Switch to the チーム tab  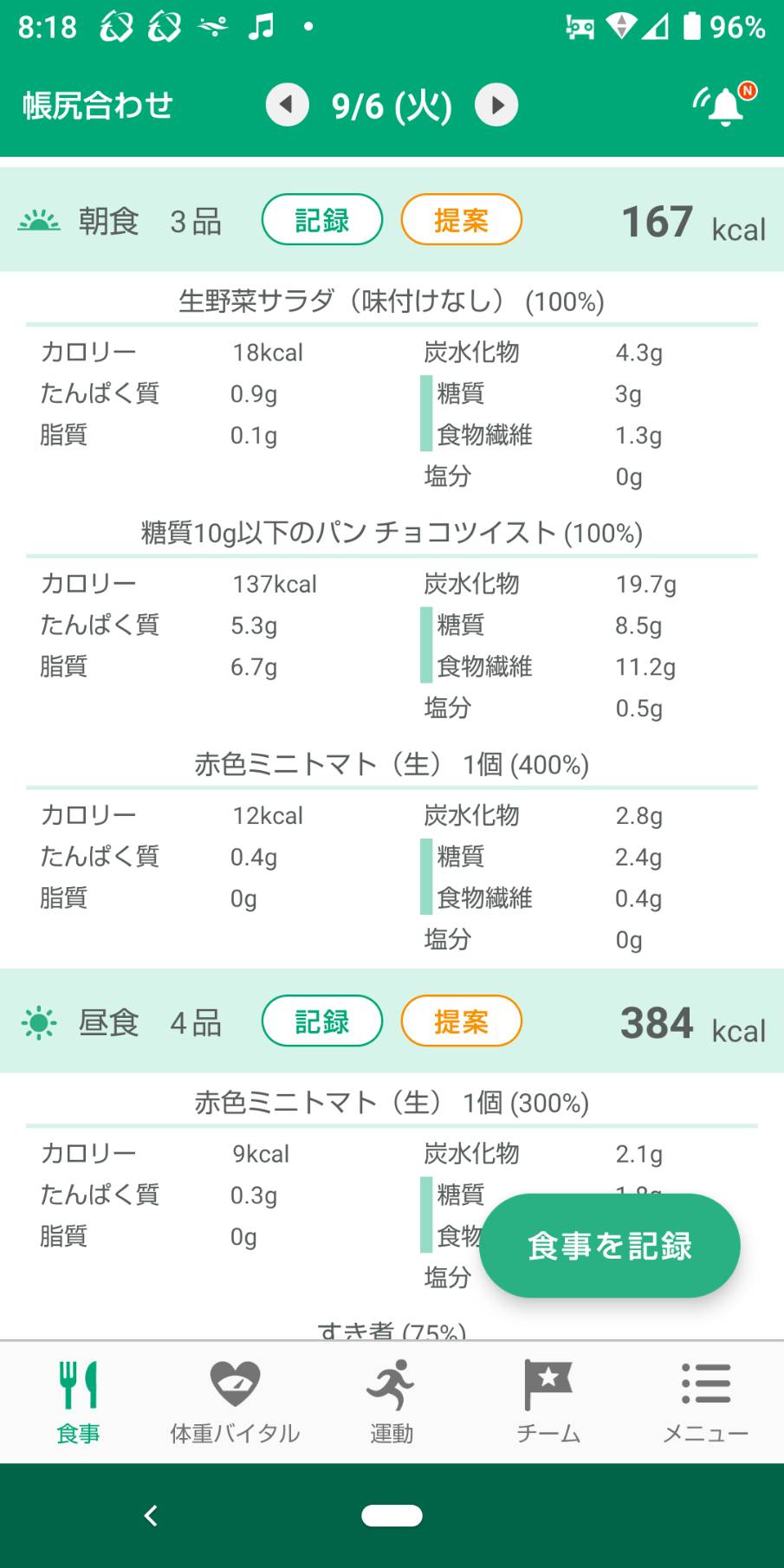[x=548, y=1403]
